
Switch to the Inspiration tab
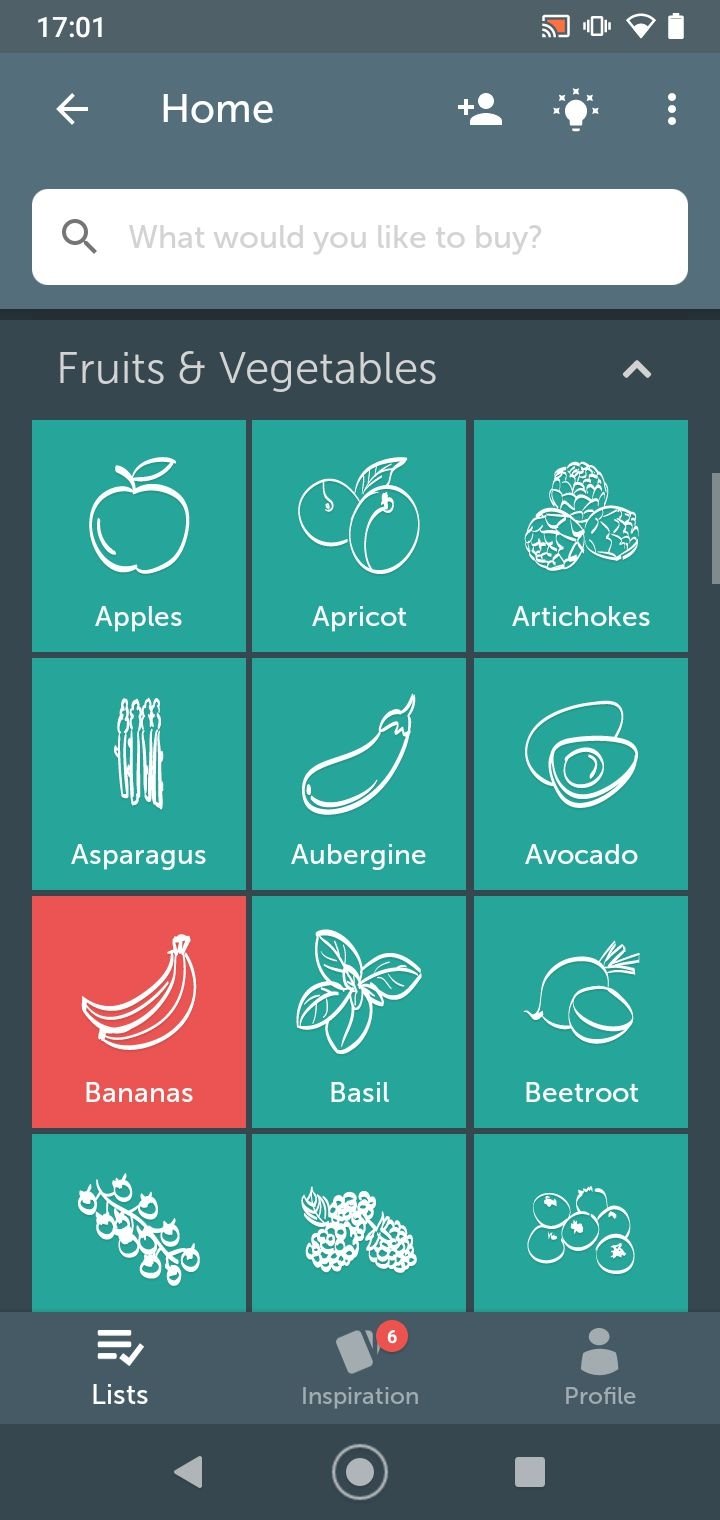point(360,1367)
